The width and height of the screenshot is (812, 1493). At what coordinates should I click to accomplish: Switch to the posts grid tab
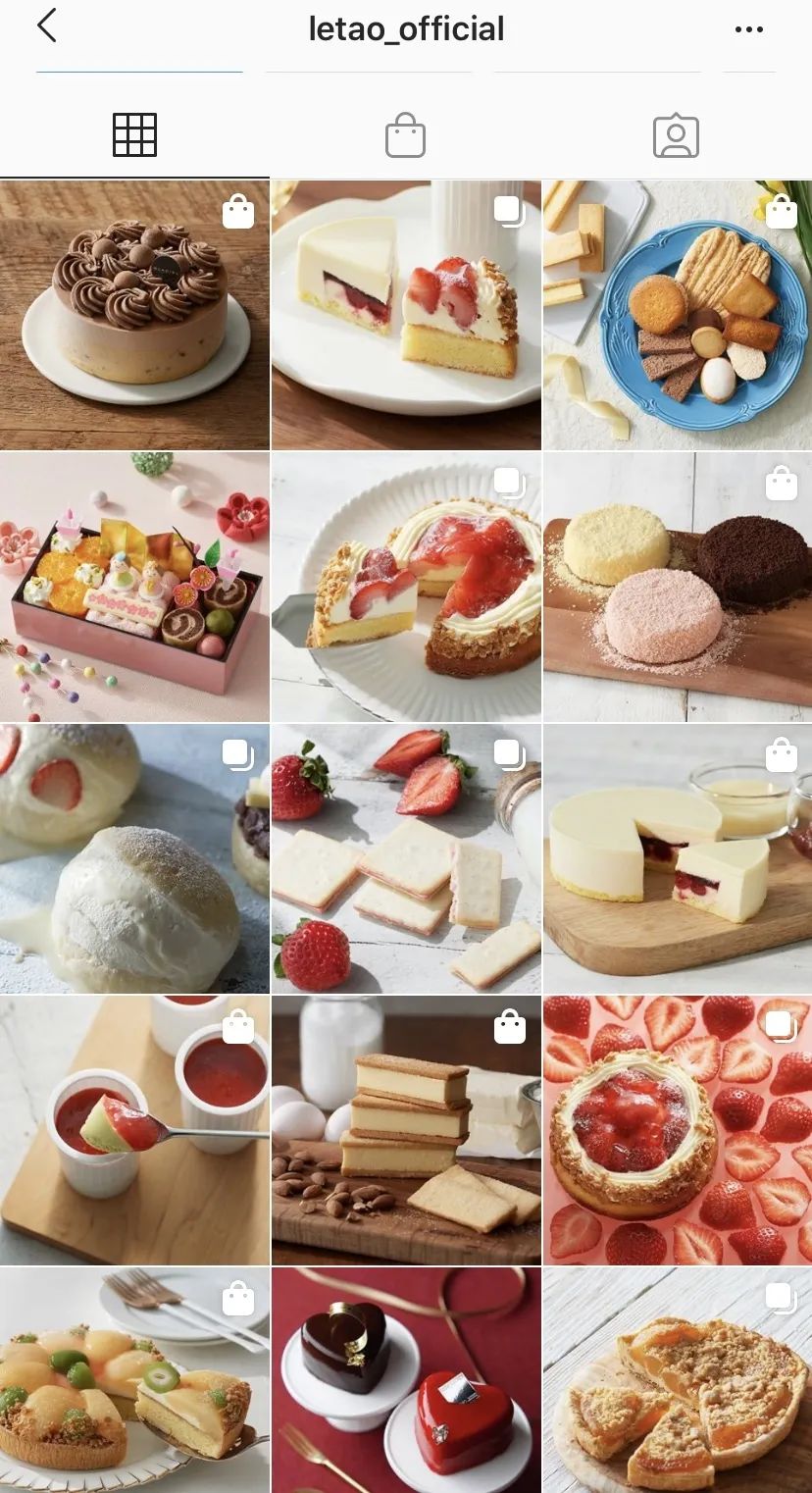pyautogui.click(x=134, y=135)
